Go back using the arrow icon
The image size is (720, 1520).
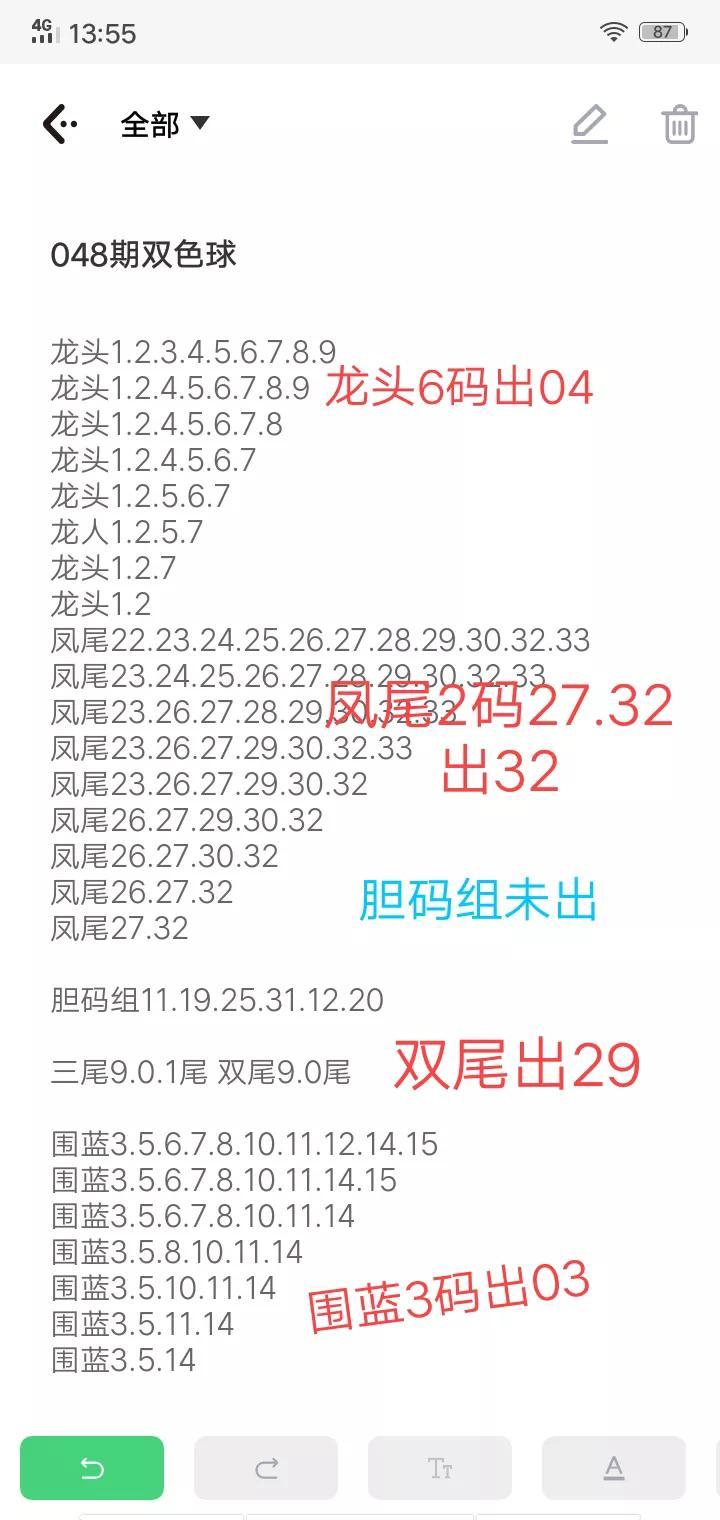pyautogui.click(x=59, y=125)
